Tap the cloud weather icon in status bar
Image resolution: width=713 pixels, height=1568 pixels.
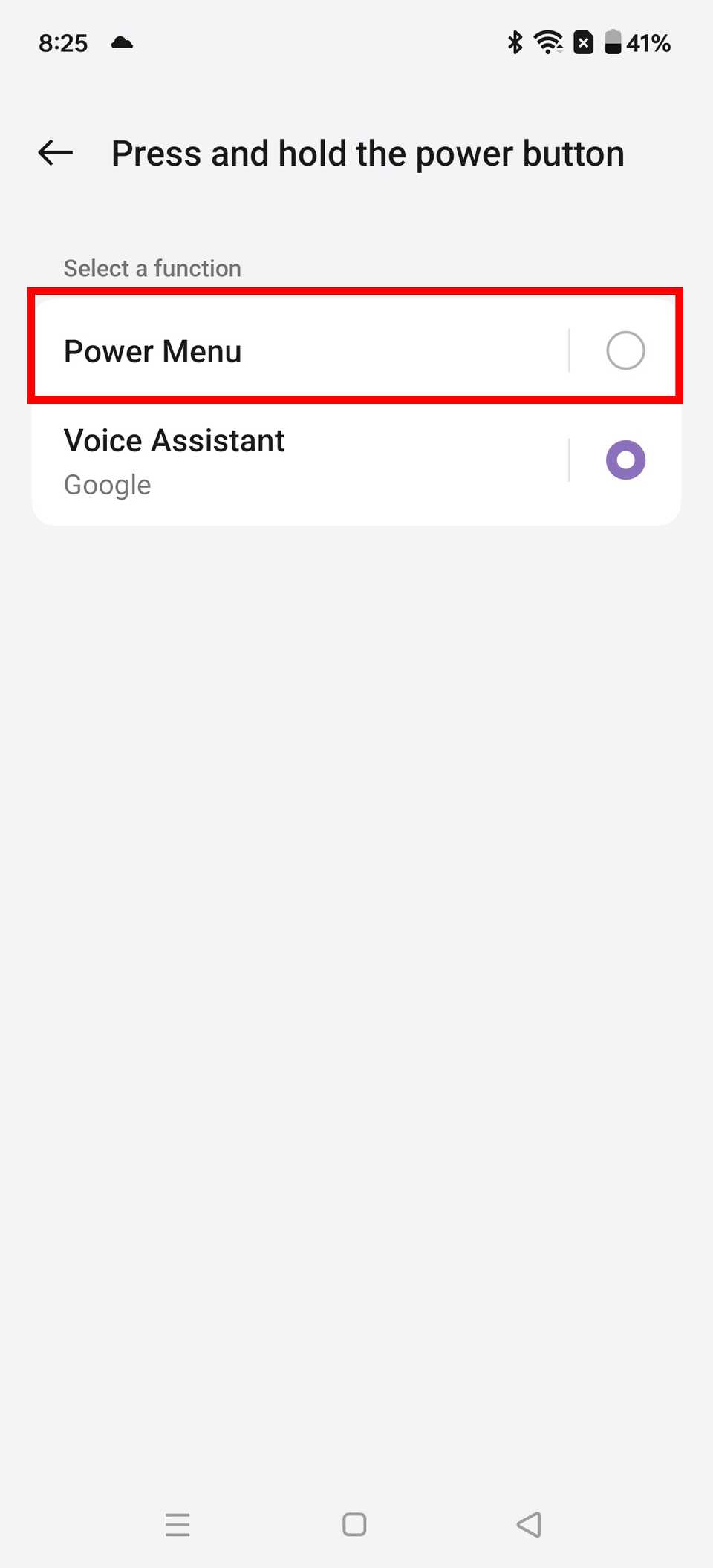tap(121, 42)
